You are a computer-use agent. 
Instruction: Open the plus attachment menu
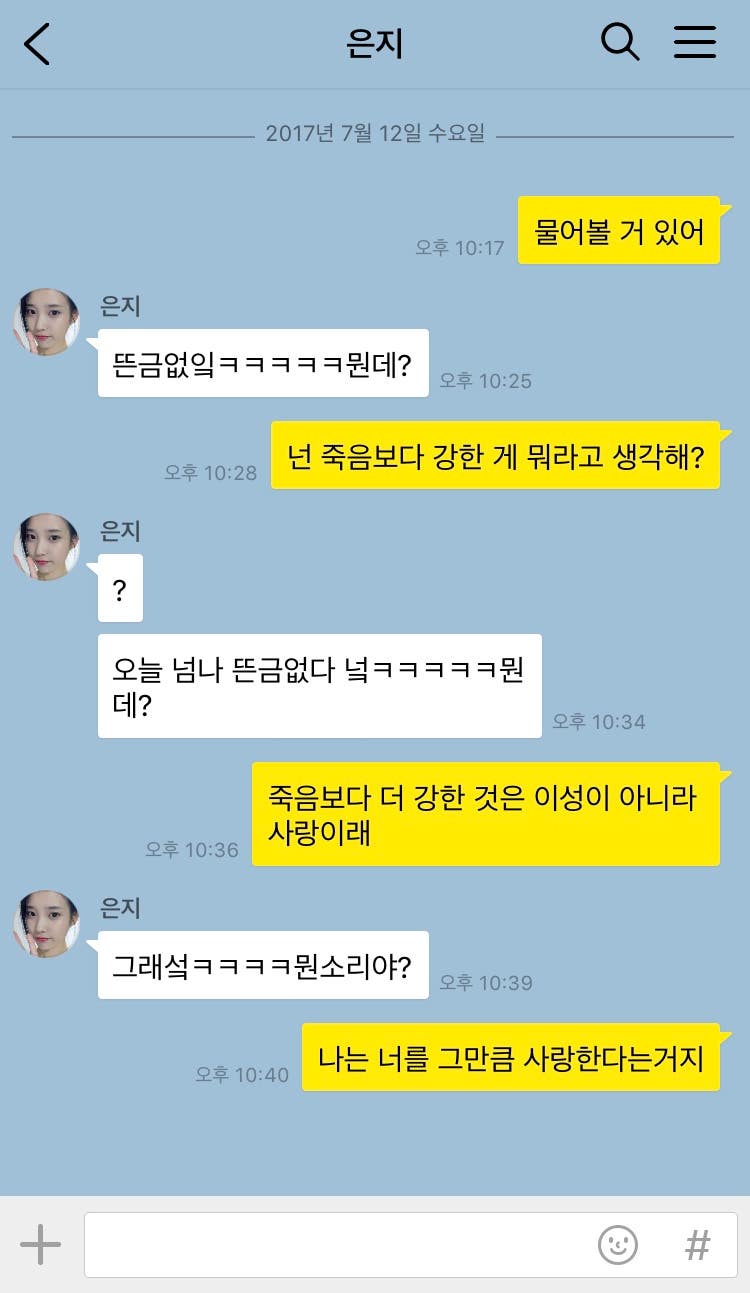pyautogui.click(x=40, y=1245)
